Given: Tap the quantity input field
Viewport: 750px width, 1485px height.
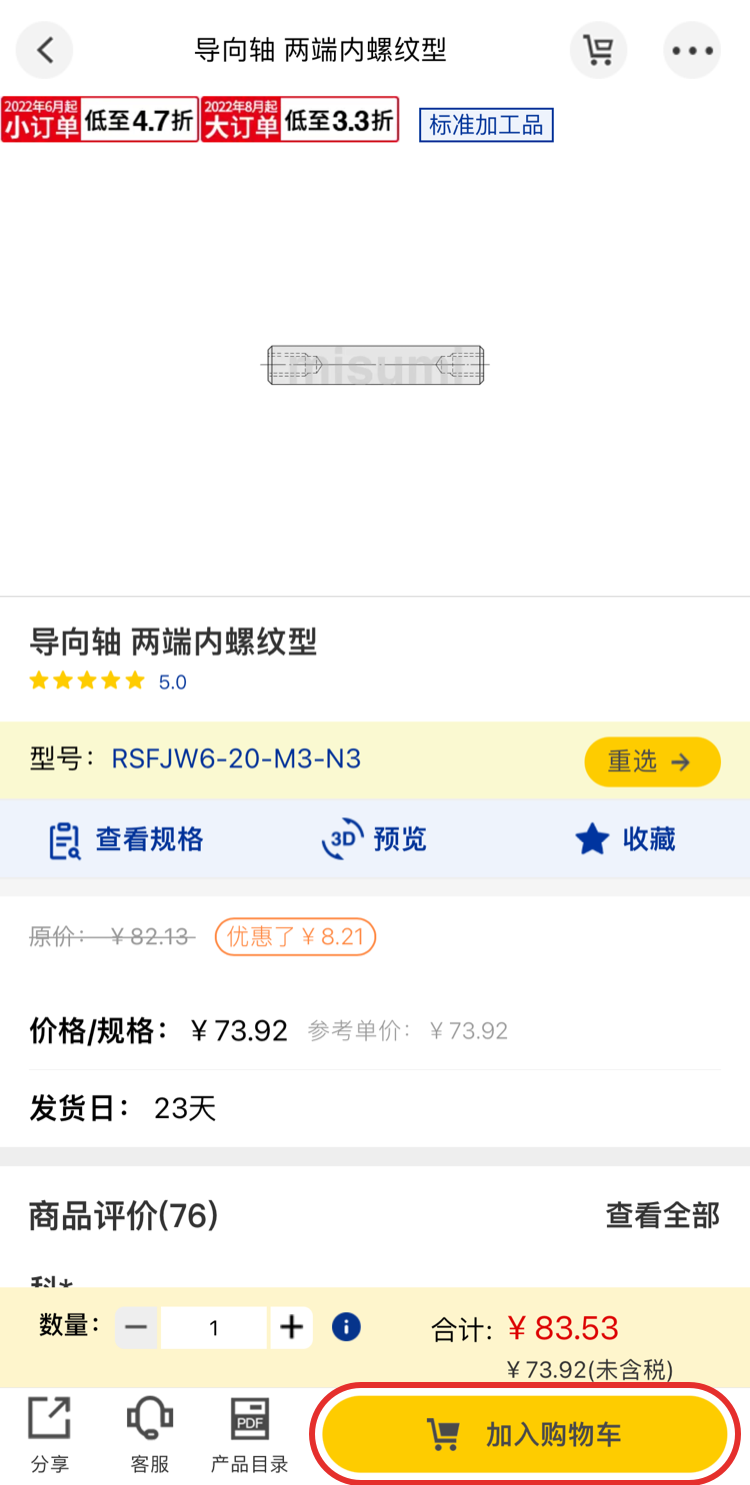Looking at the screenshot, I should point(214,1328).
